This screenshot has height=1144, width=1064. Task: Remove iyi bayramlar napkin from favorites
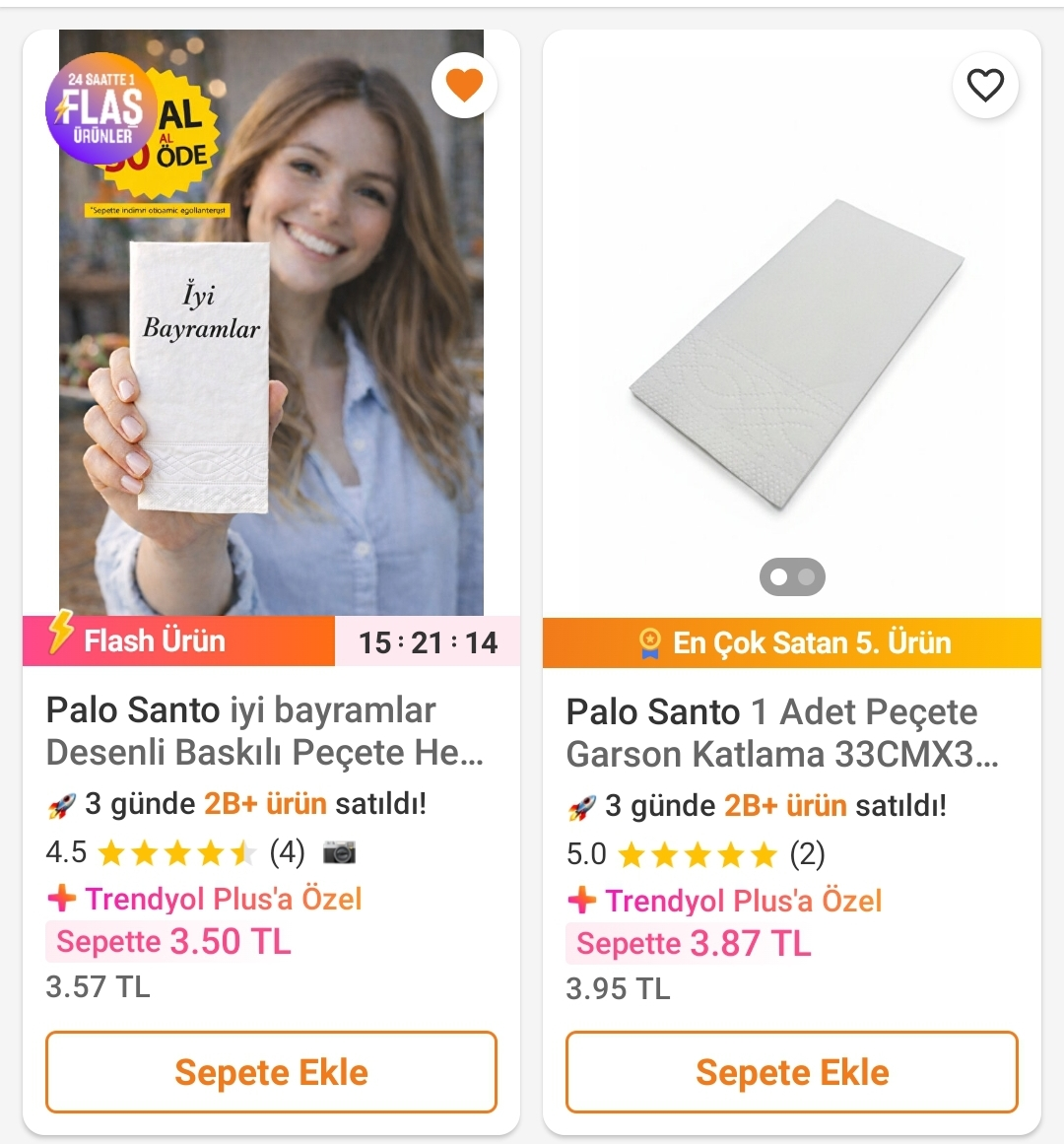click(464, 86)
